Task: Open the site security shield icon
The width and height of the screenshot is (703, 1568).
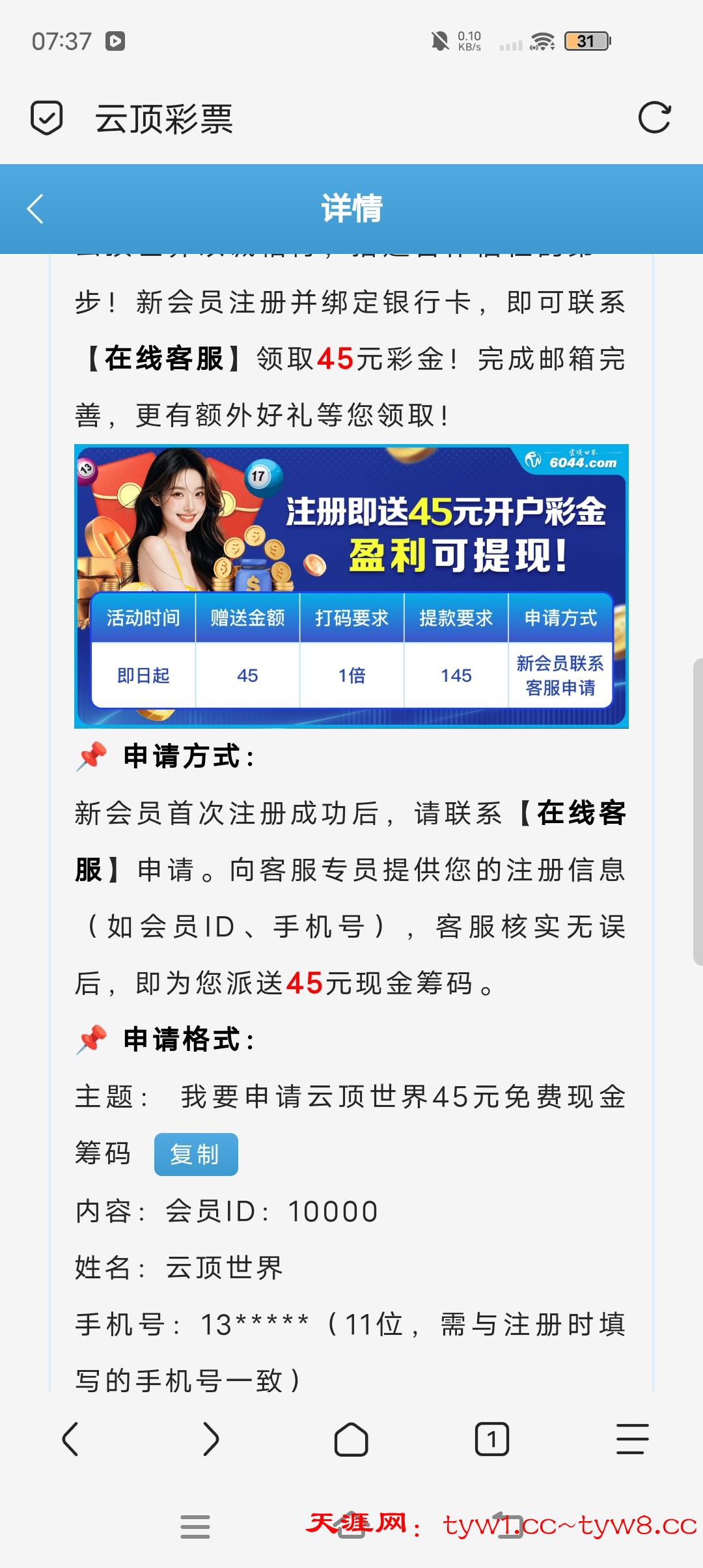Action: [x=47, y=118]
